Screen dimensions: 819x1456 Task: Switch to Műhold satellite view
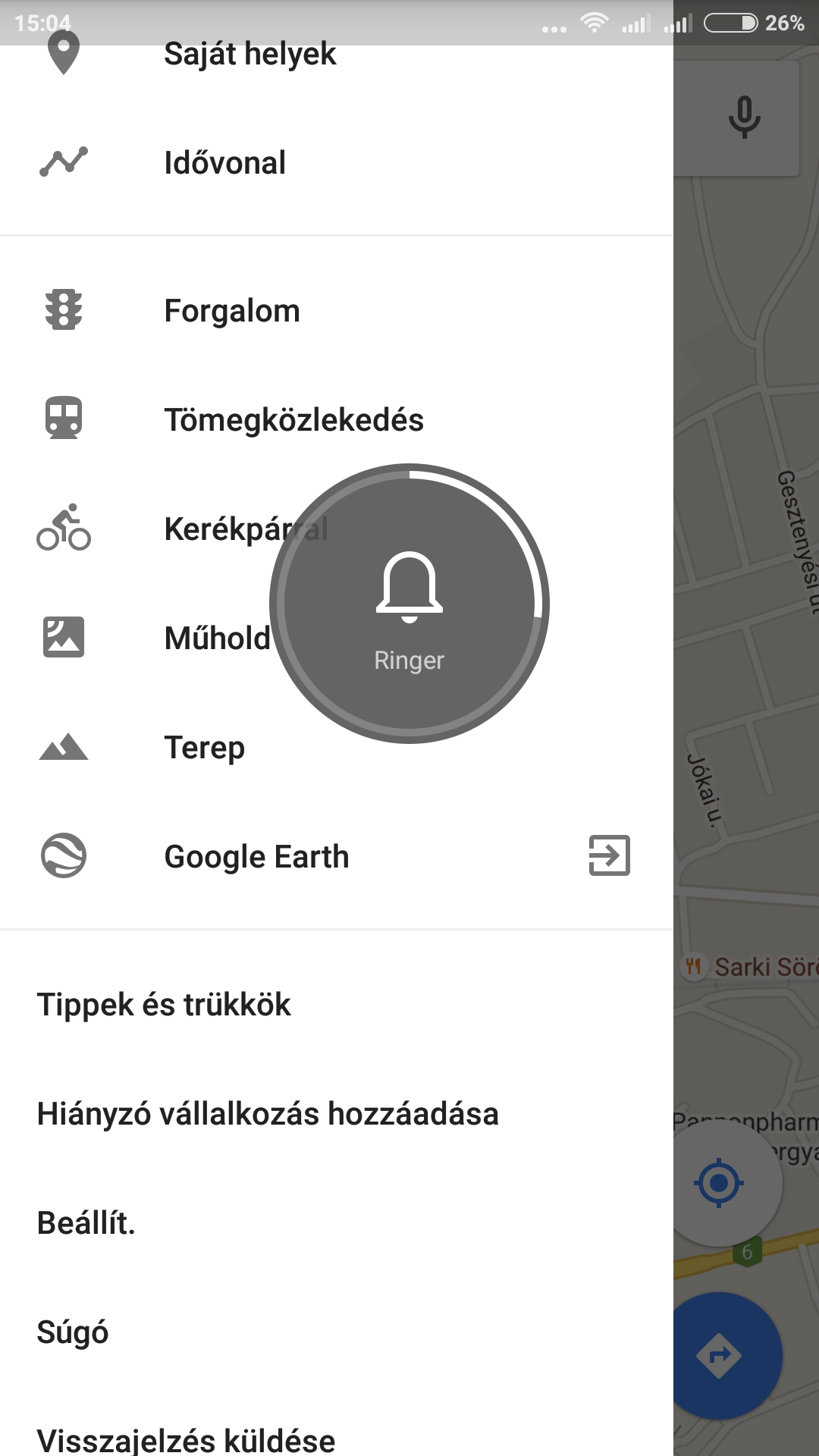(x=337, y=638)
